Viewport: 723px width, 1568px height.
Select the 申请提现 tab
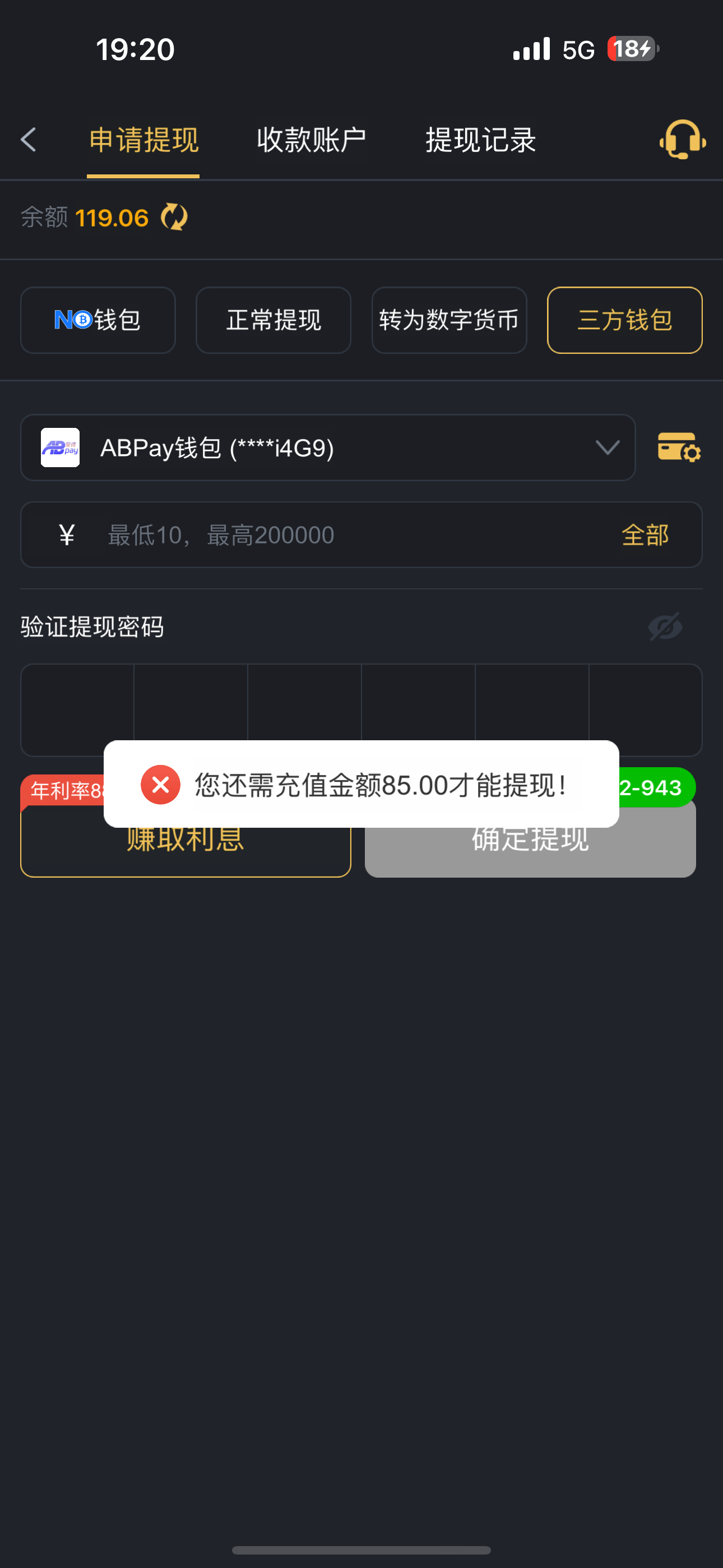[143, 140]
